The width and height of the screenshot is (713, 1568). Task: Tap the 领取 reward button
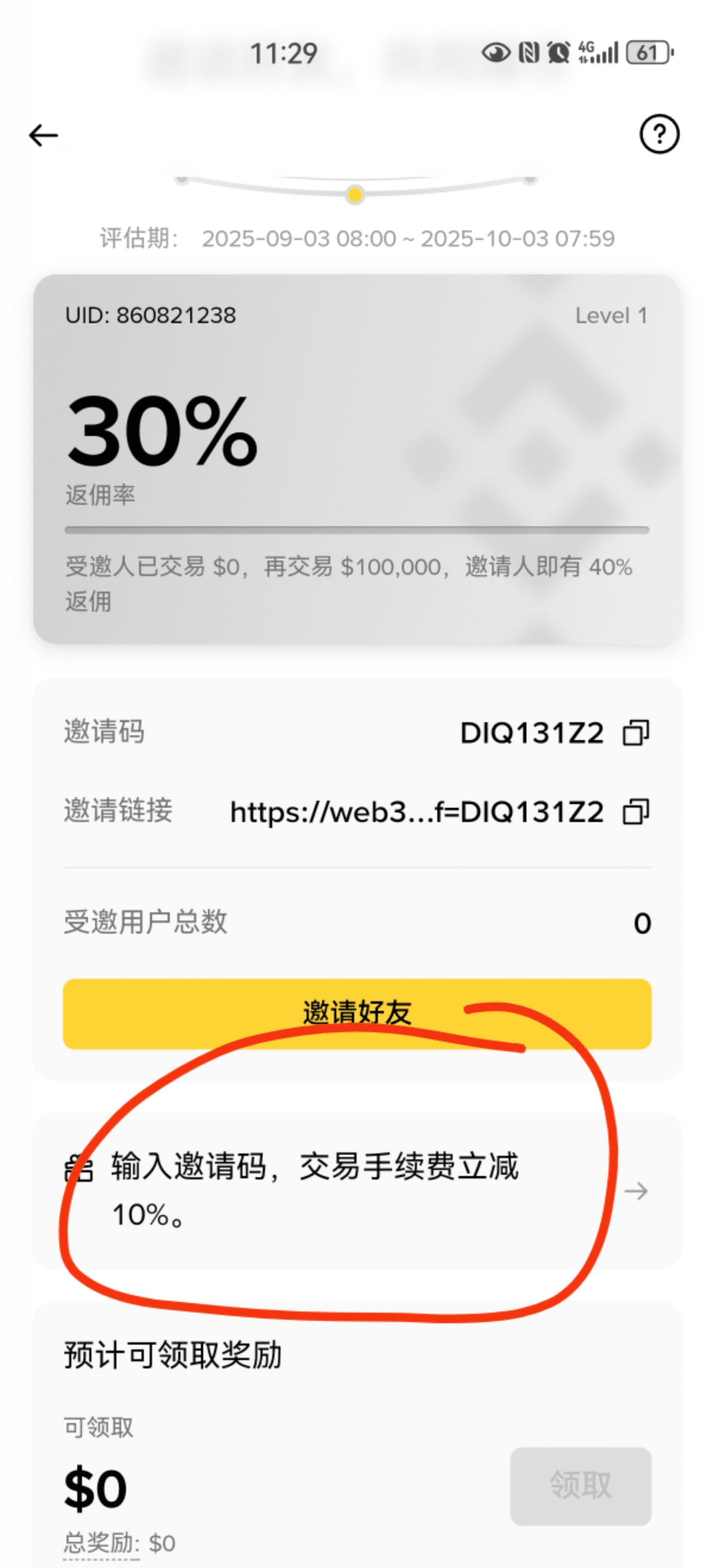click(x=581, y=1485)
